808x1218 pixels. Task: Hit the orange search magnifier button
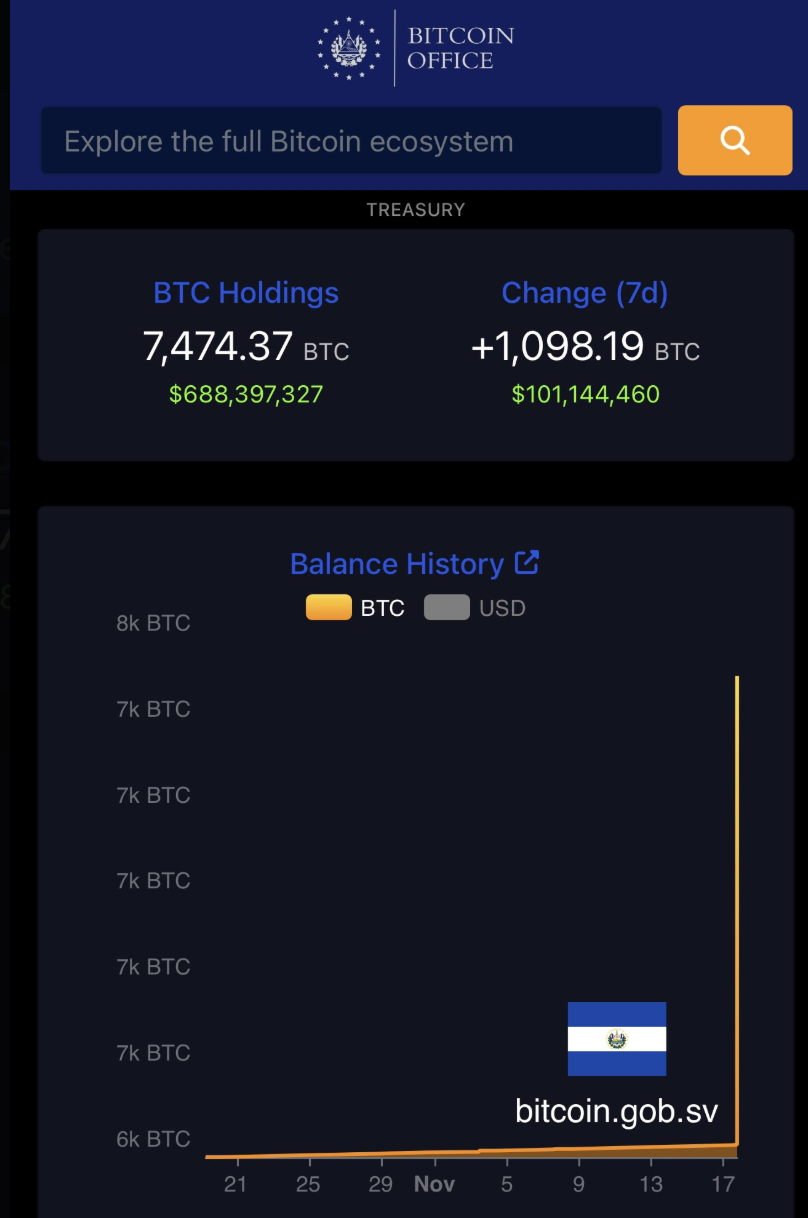(735, 141)
